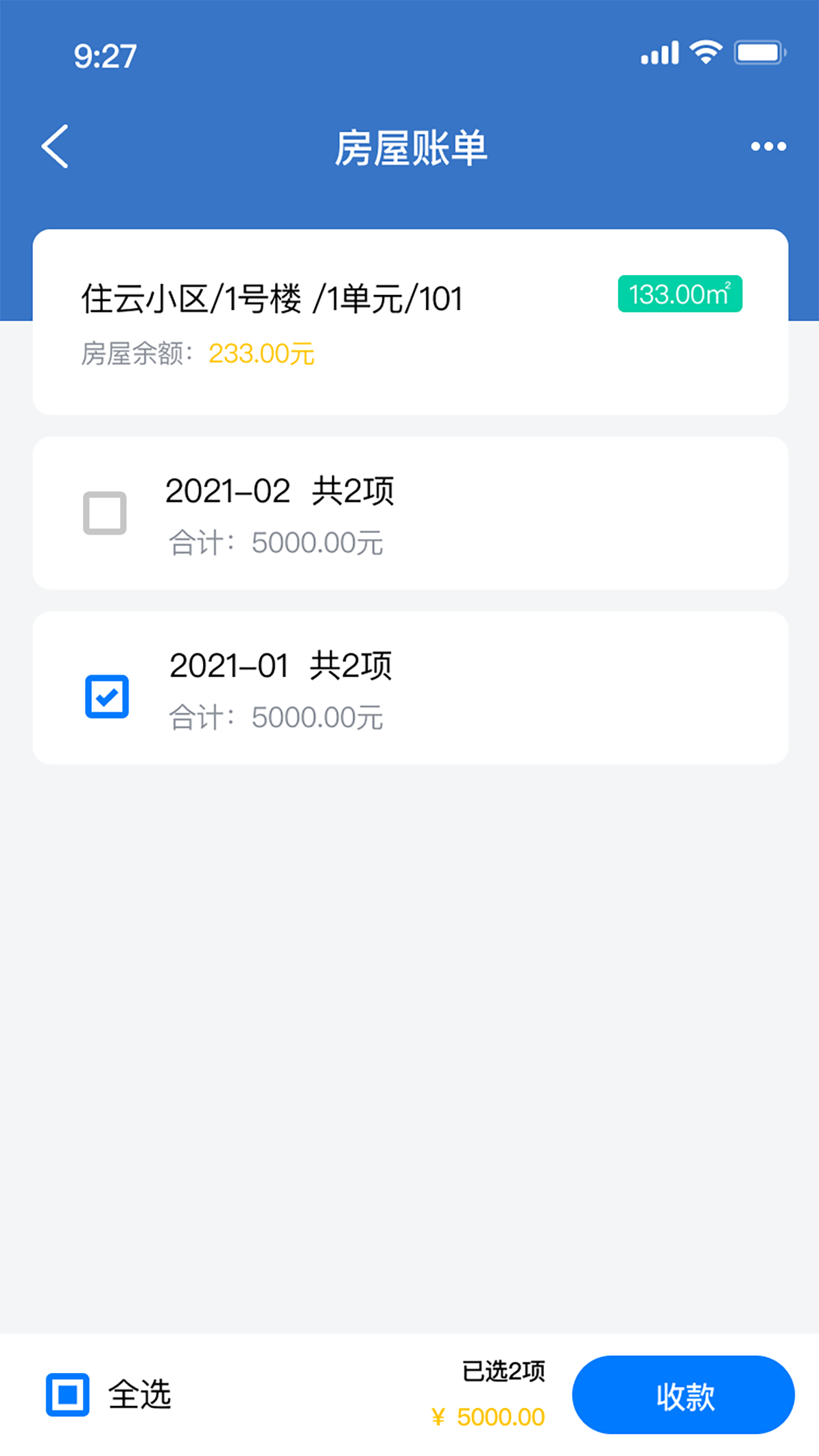Toggle the 全选 select-all checkbox
The width and height of the screenshot is (819, 1456).
point(68,1395)
